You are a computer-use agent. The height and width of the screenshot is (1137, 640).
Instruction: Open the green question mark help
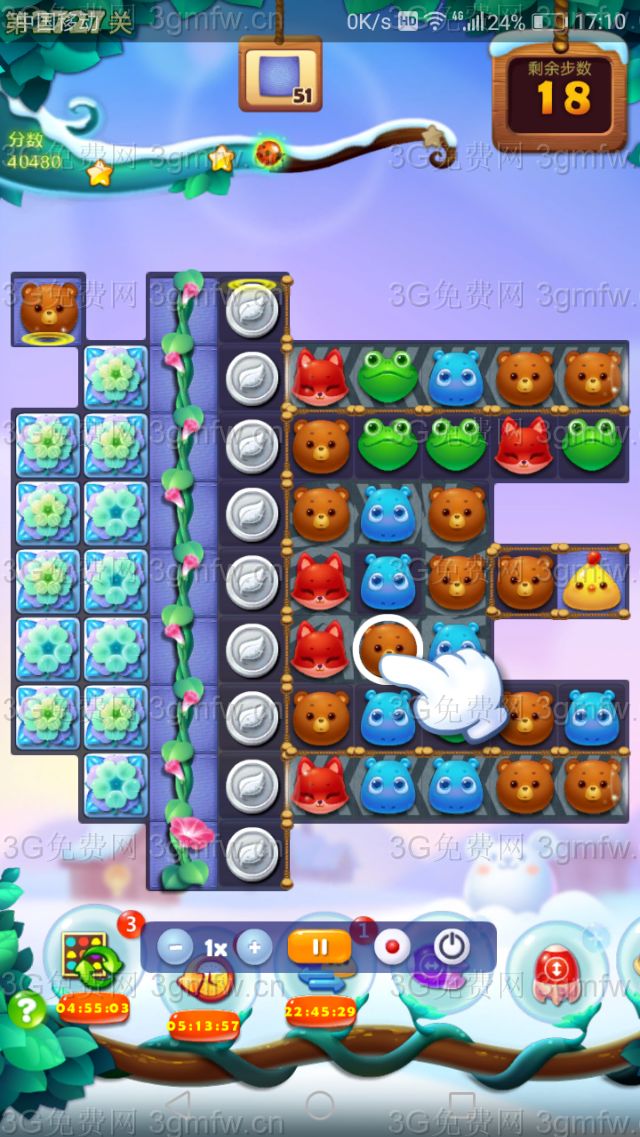(x=27, y=1010)
